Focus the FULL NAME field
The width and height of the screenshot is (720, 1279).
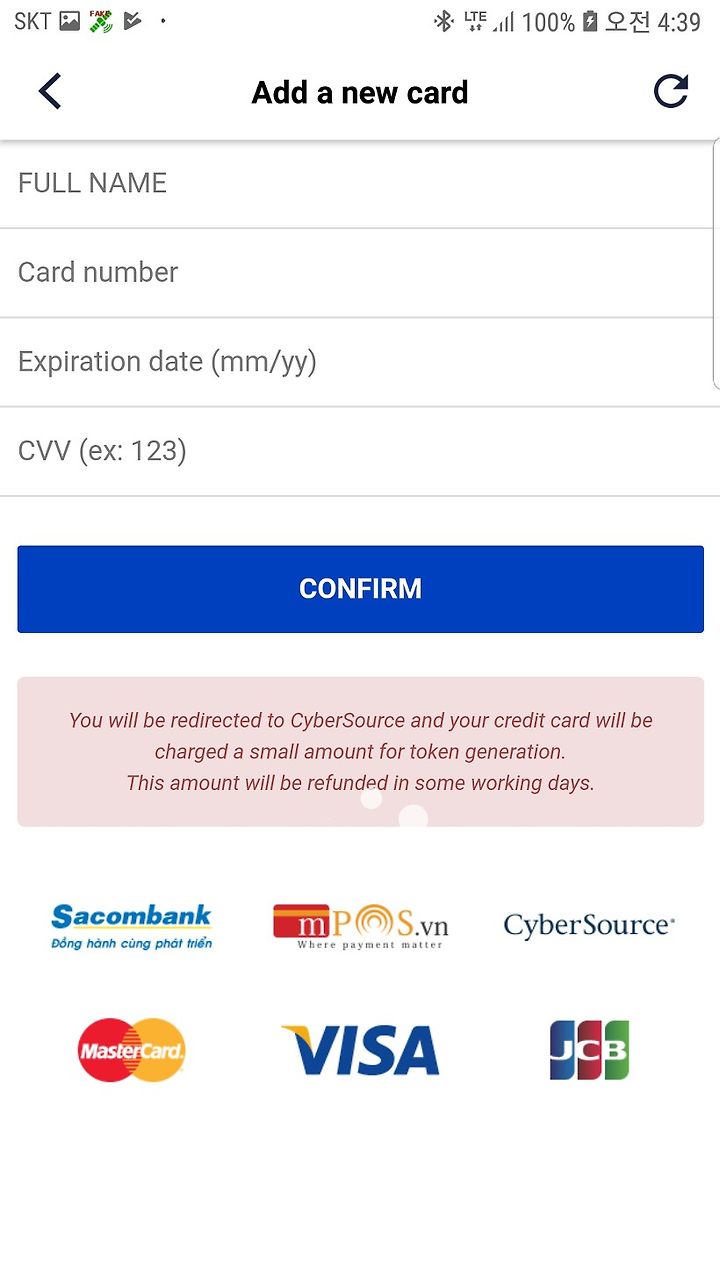360,184
